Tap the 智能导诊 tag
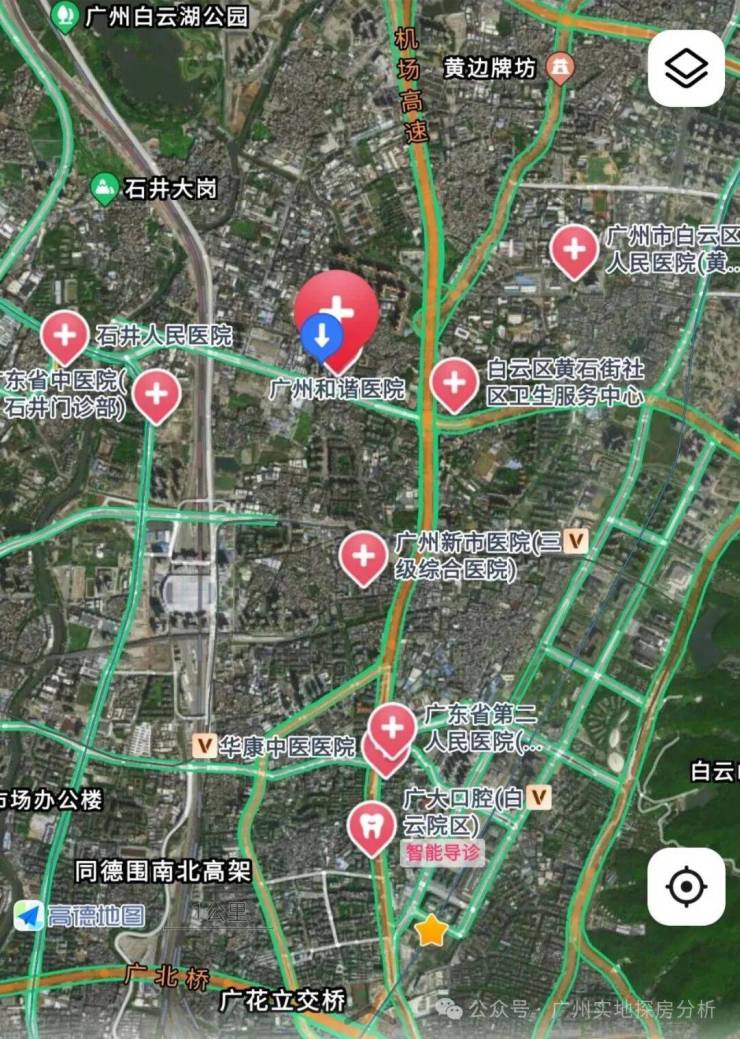 tap(443, 854)
